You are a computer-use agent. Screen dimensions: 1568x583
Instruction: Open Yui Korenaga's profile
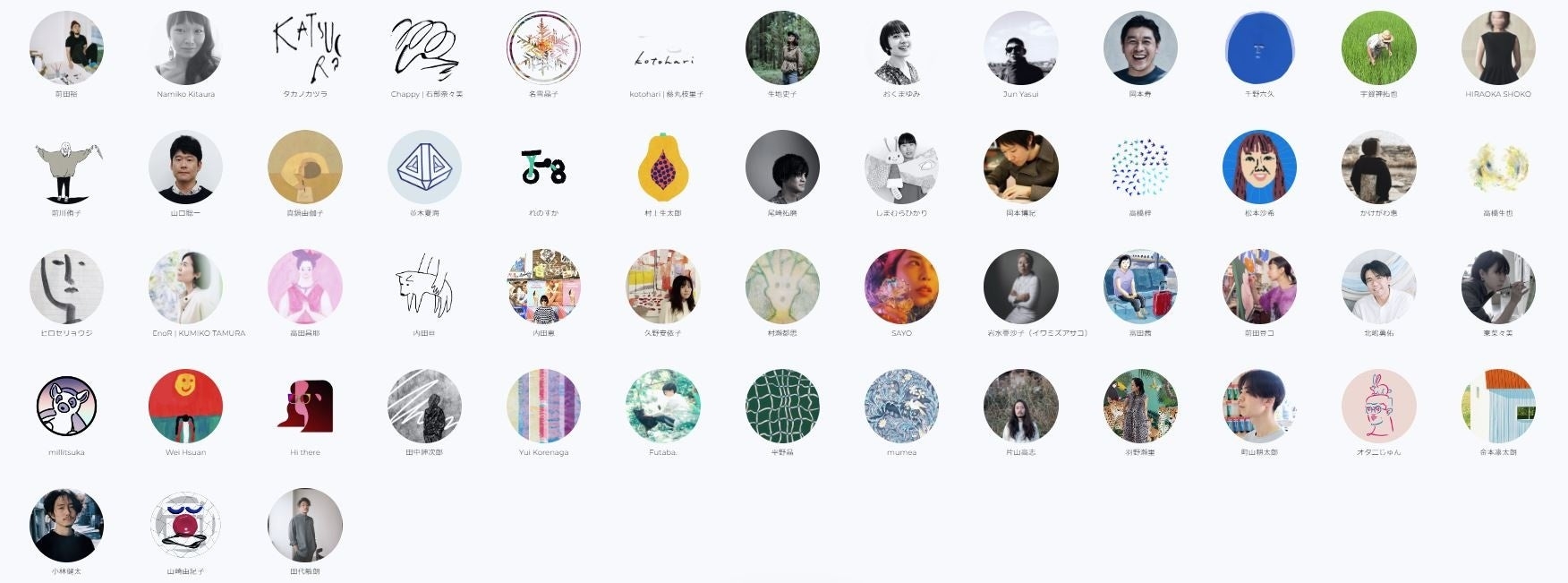point(543,406)
